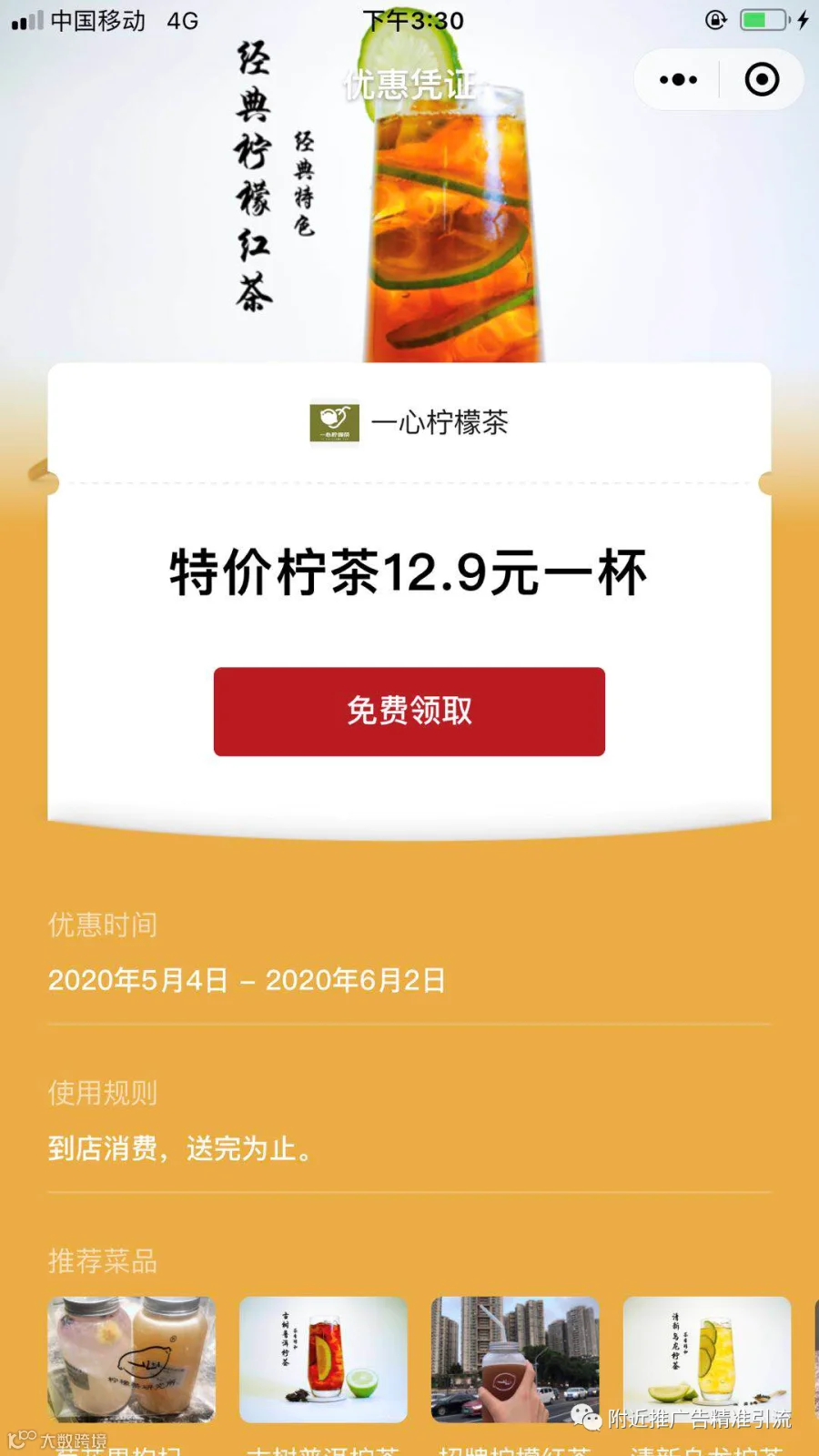Viewport: 819px width, 1456px height.
Task: Open the two-jar drink dish thumbnail
Action: pyautogui.click(x=132, y=1360)
